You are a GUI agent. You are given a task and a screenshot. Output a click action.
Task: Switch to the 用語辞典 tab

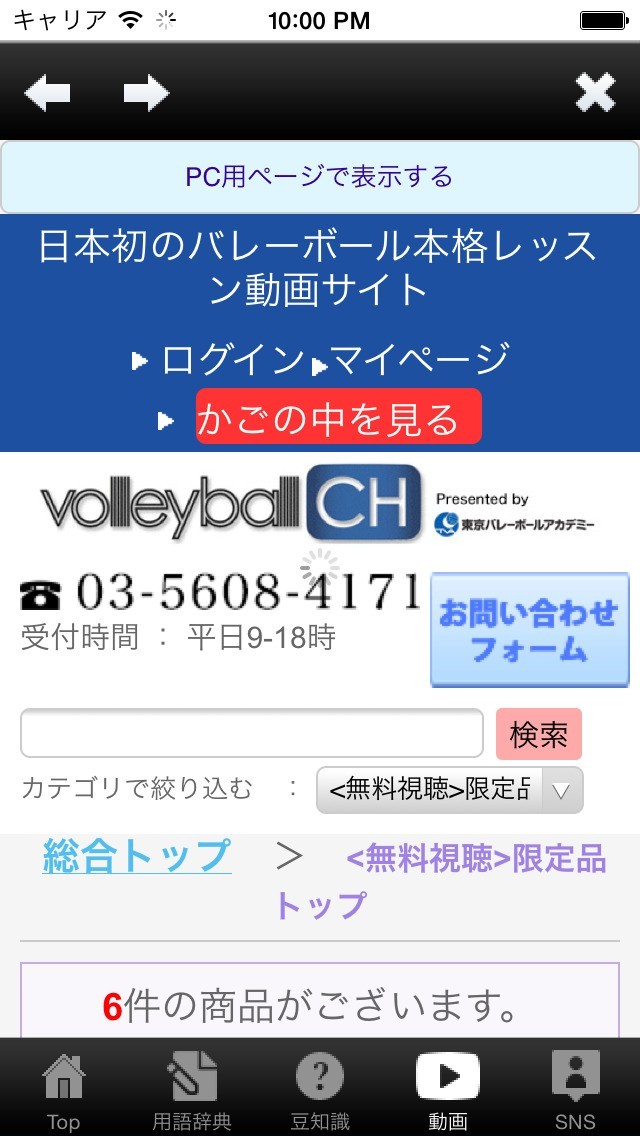pos(192,1088)
